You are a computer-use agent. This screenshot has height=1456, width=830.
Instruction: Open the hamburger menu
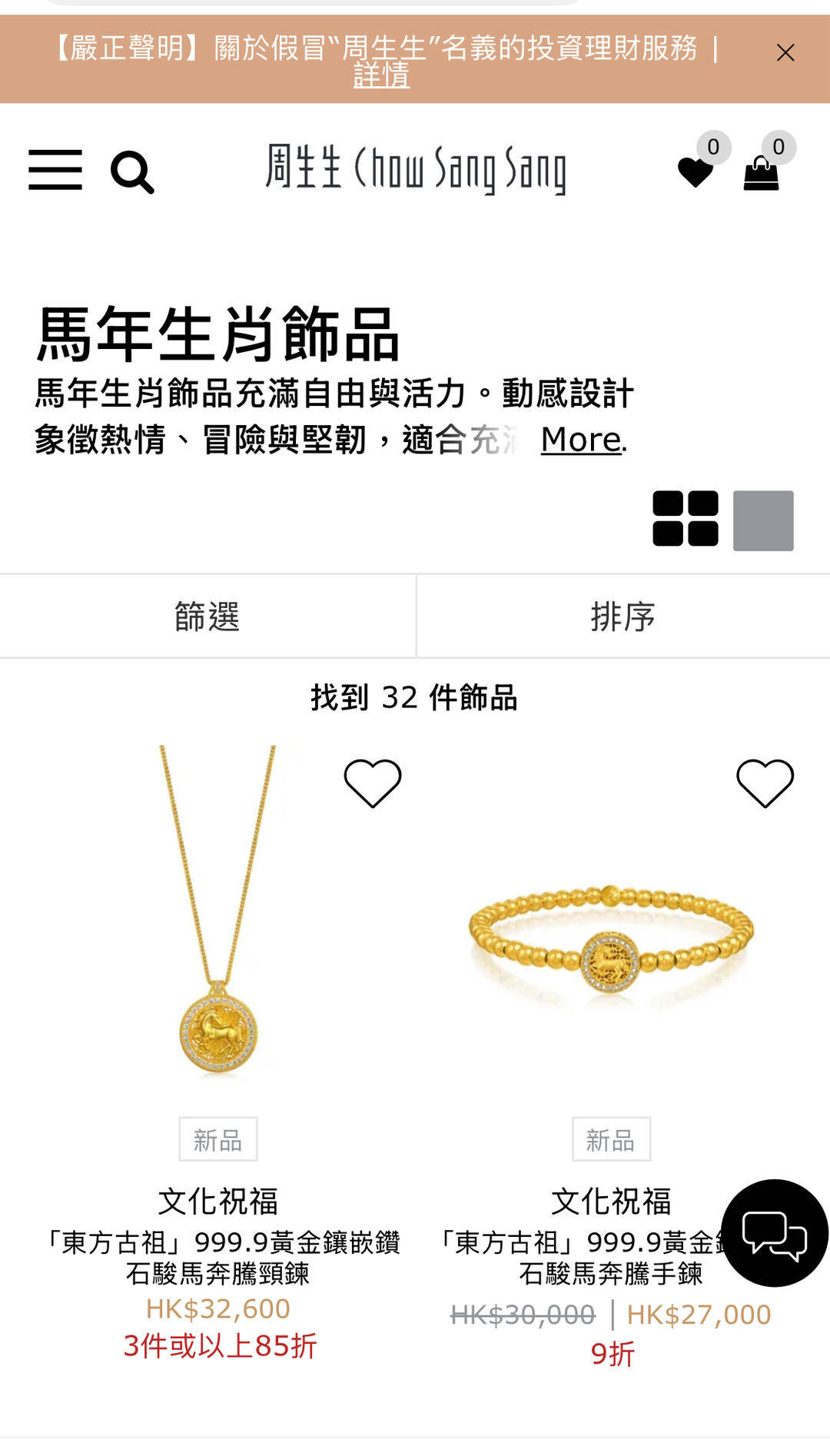pyautogui.click(x=55, y=170)
